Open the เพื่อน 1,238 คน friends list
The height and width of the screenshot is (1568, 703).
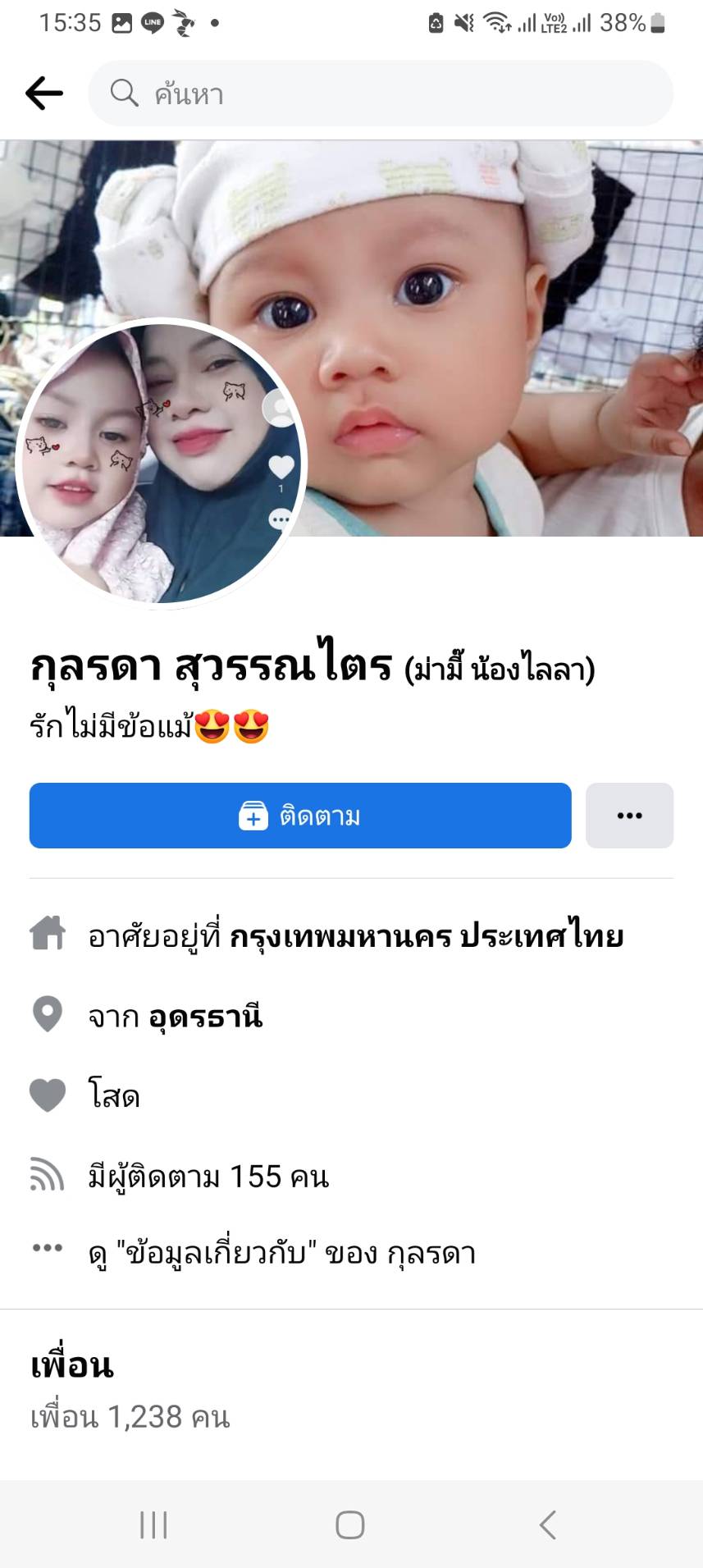(130, 1416)
